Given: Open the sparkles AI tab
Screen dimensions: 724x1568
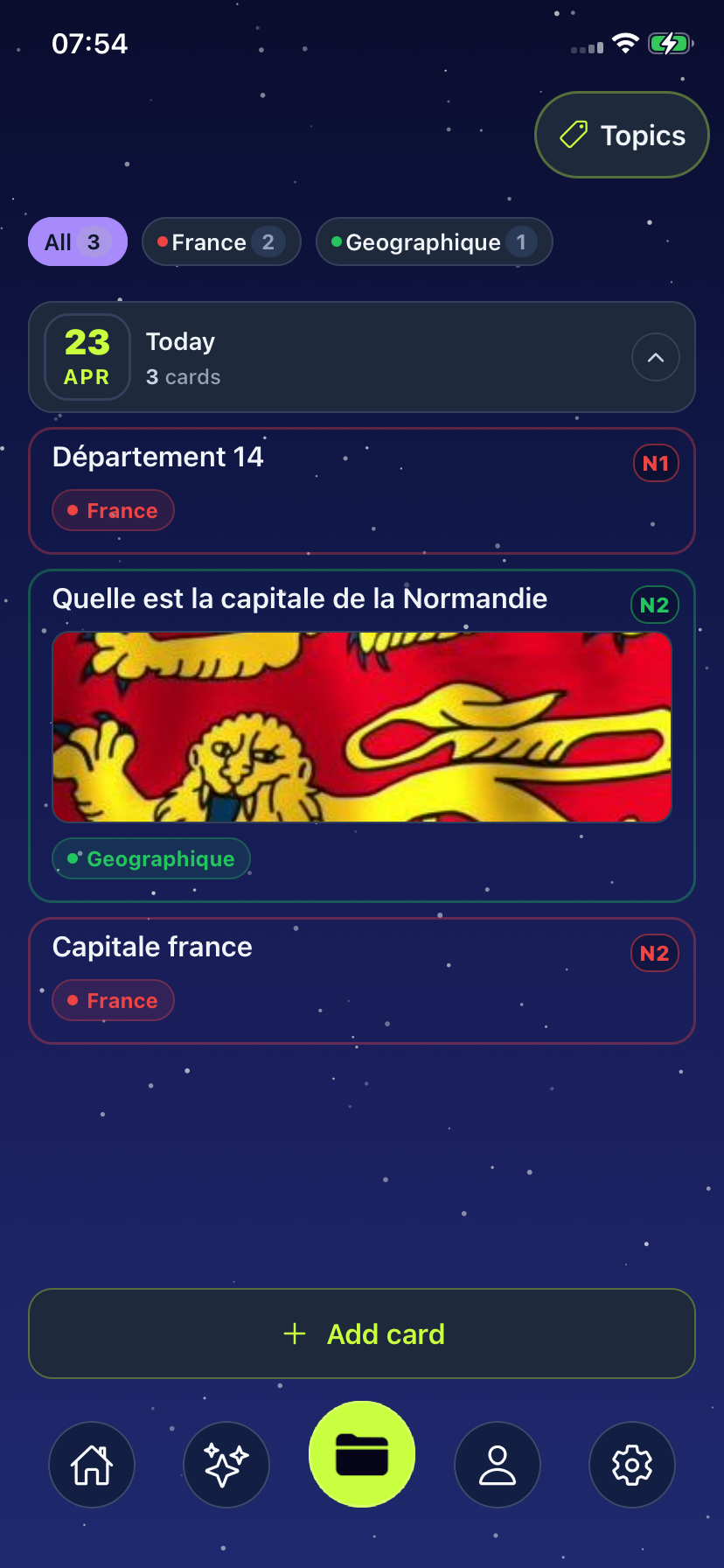Looking at the screenshot, I should click(x=226, y=1464).
